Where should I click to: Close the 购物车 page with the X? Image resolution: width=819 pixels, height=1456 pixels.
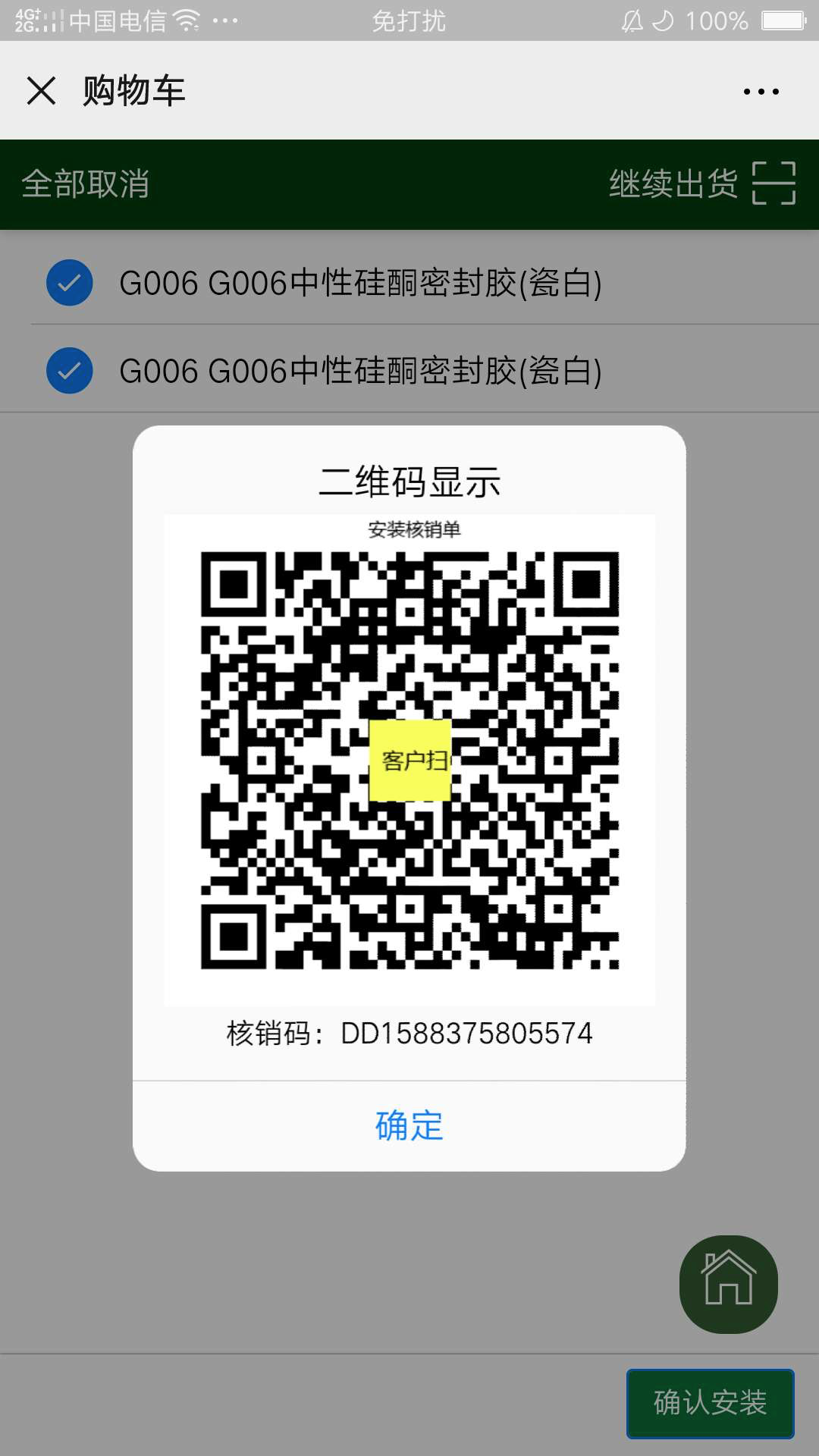(42, 91)
